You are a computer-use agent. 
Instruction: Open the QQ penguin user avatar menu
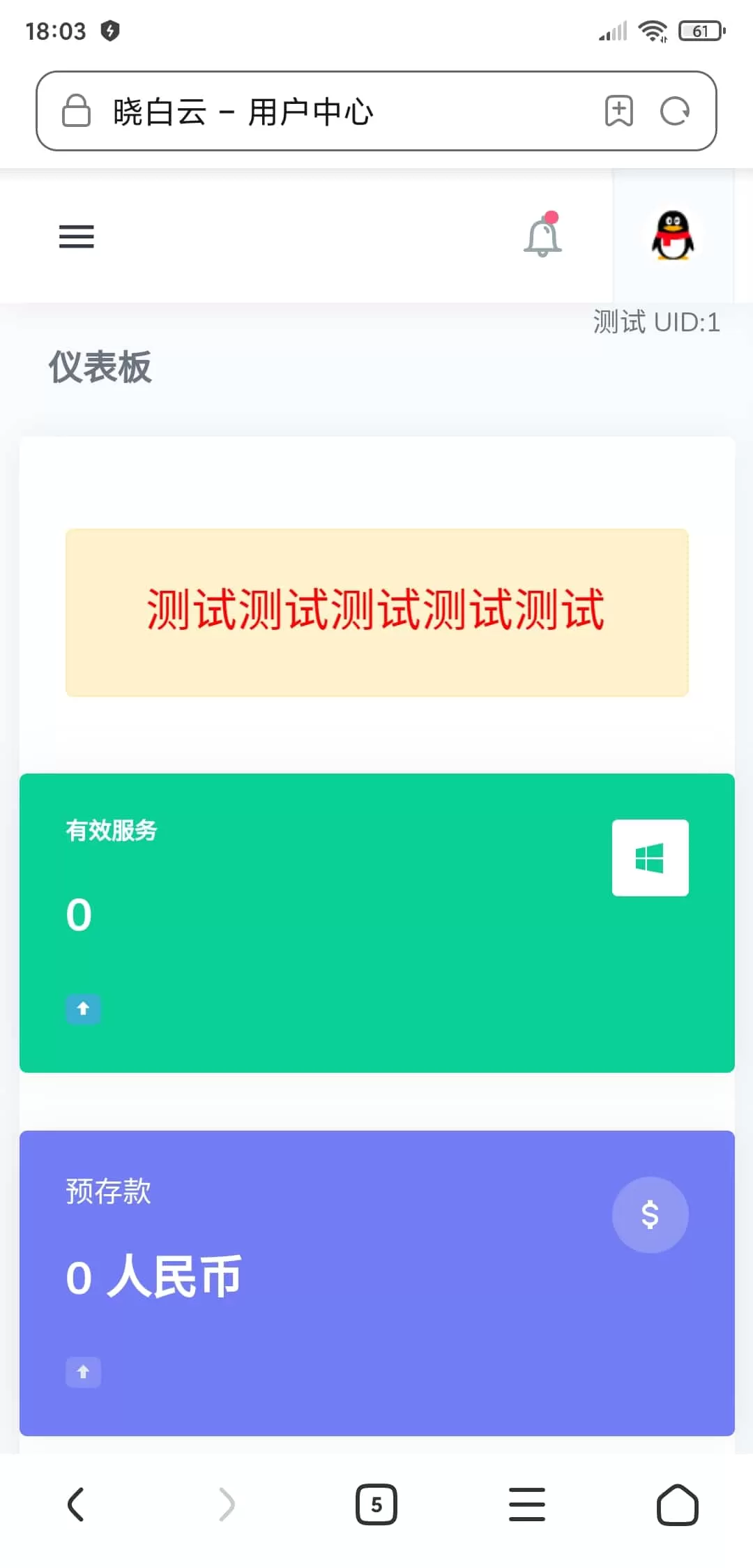pyautogui.click(x=673, y=235)
